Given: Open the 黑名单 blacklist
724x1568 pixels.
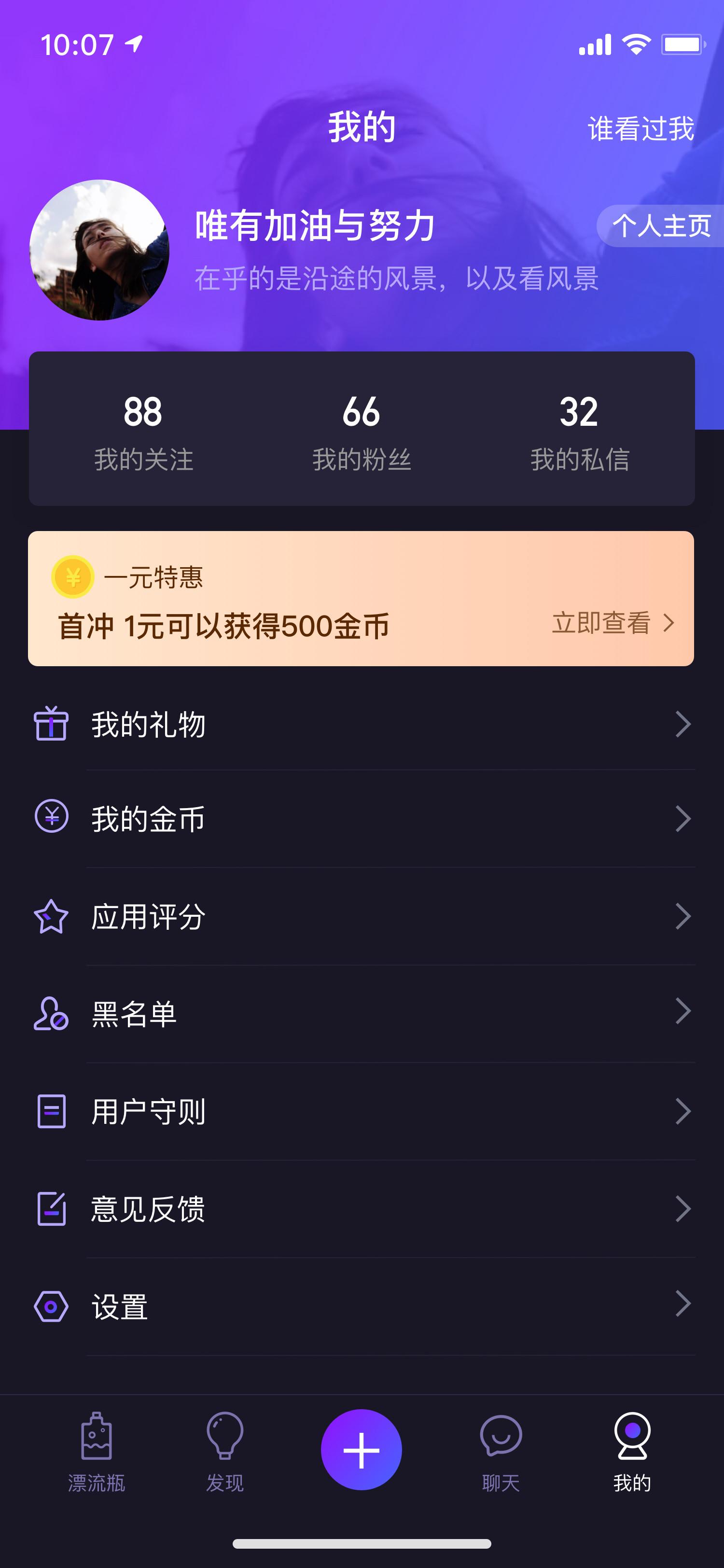Looking at the screenshot, I should pos(362,1013).
